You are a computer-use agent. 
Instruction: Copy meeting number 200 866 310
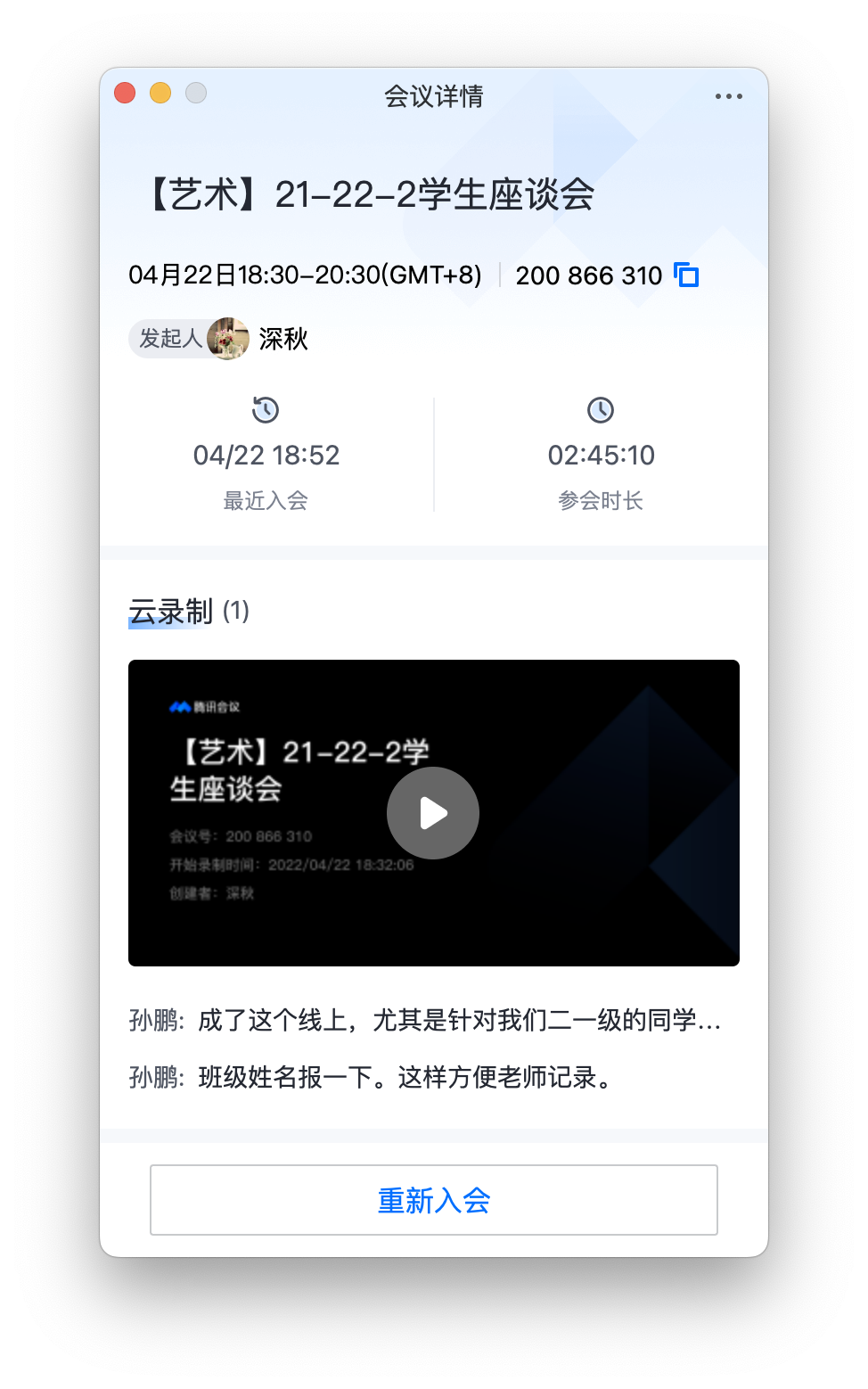tap(686, 275)
